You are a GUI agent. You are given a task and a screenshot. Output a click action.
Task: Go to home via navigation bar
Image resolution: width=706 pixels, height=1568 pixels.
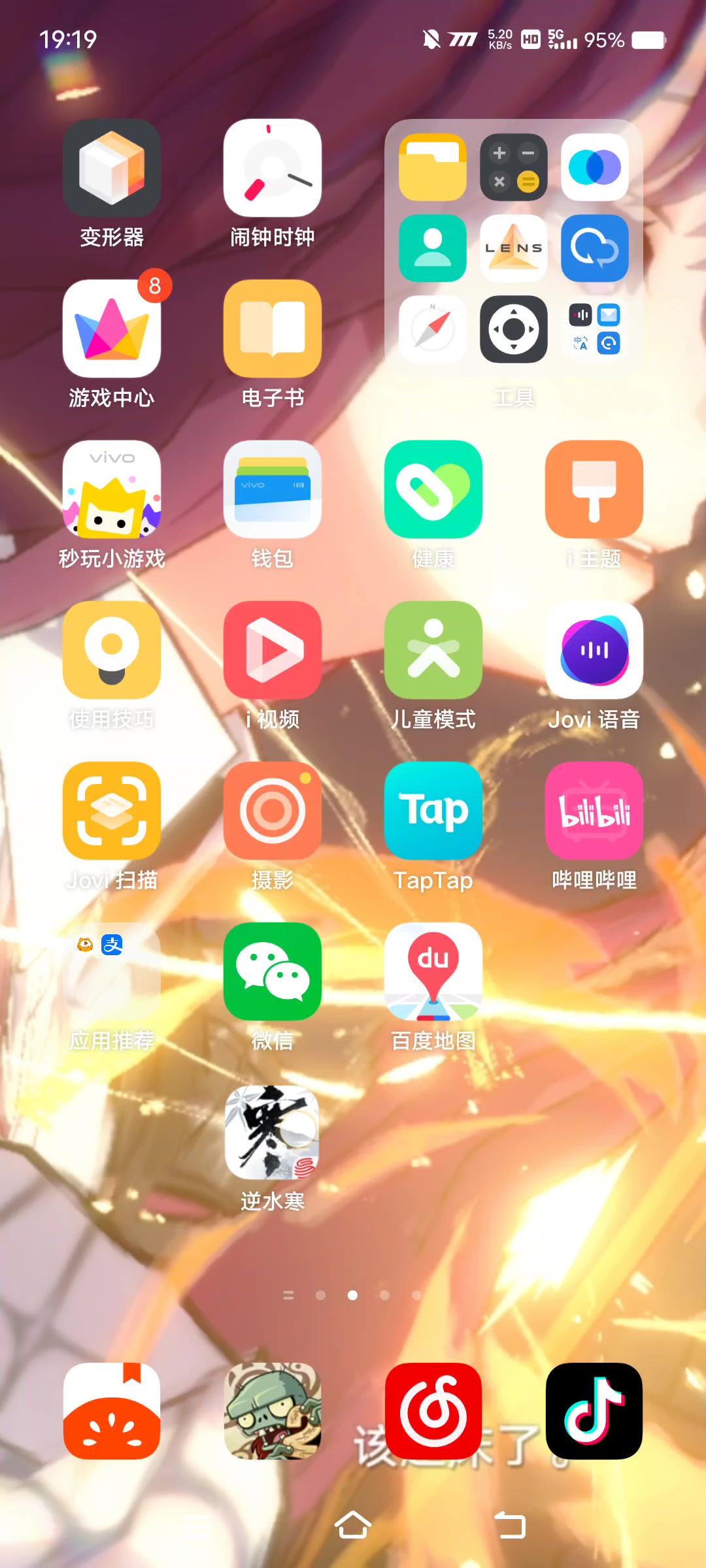(x=353, y=1526)
